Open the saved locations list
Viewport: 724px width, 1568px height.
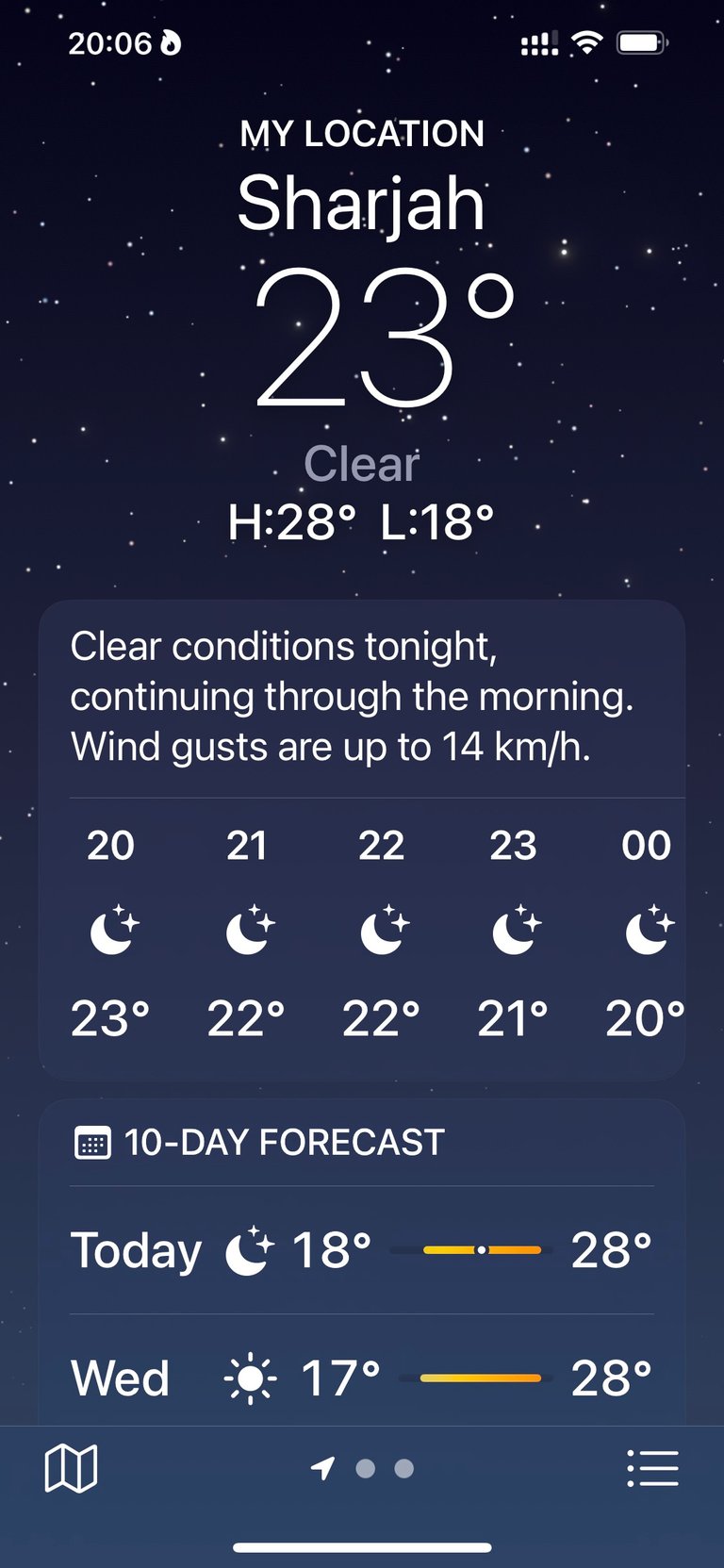tap(652, 1468)
